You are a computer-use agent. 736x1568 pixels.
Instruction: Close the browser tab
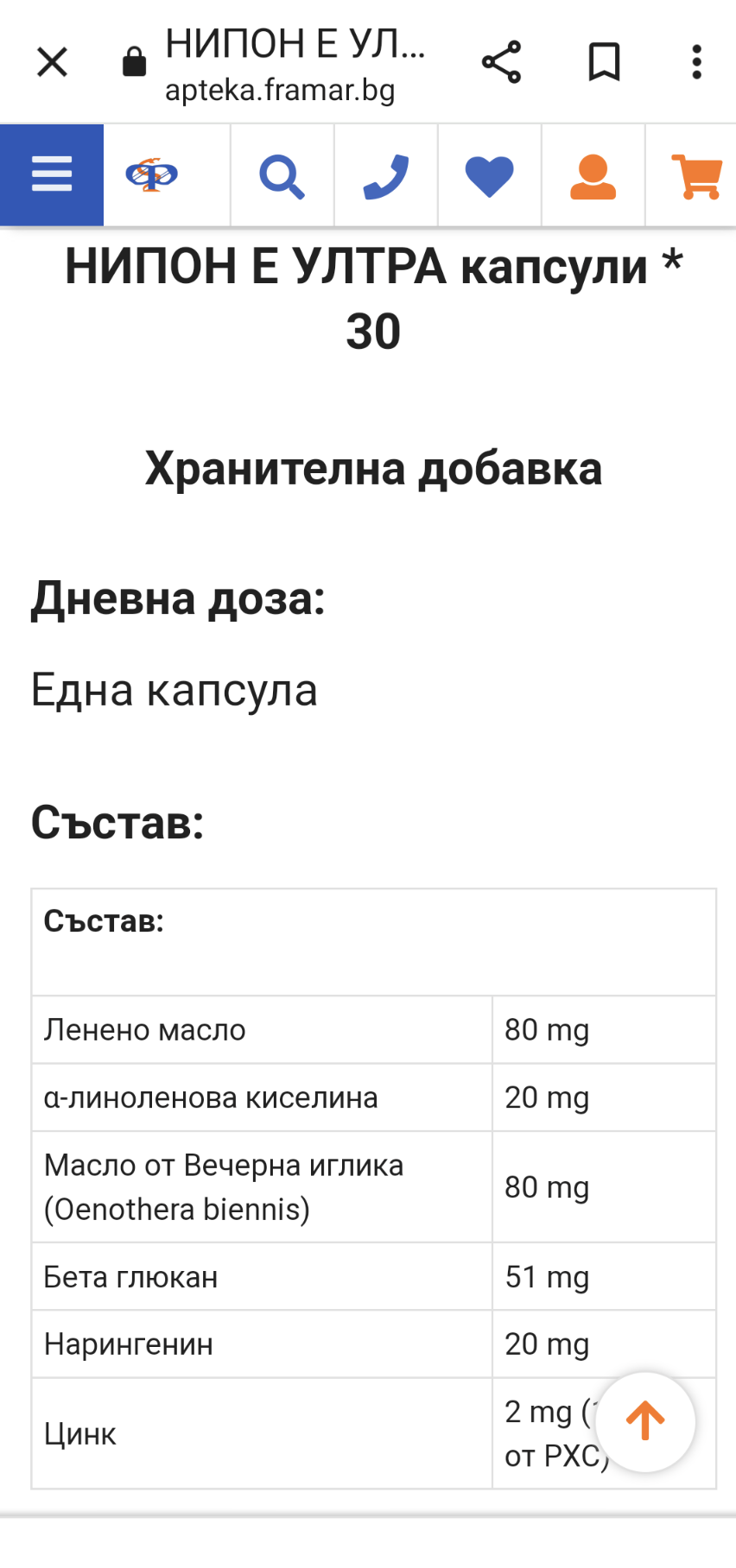(52, 62)
